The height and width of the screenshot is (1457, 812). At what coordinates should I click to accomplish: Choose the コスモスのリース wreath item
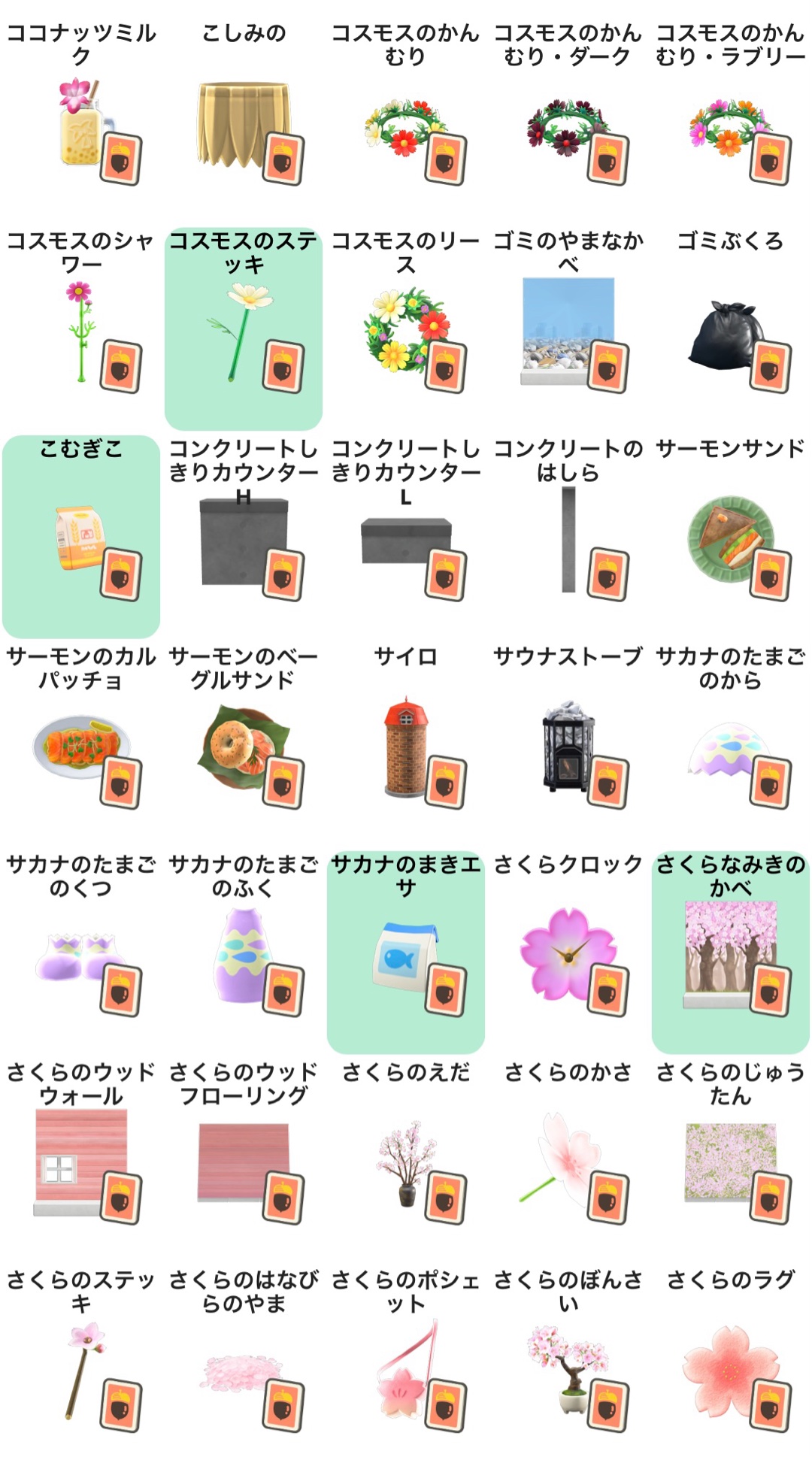pyautogui.click(x=406, y=329)
